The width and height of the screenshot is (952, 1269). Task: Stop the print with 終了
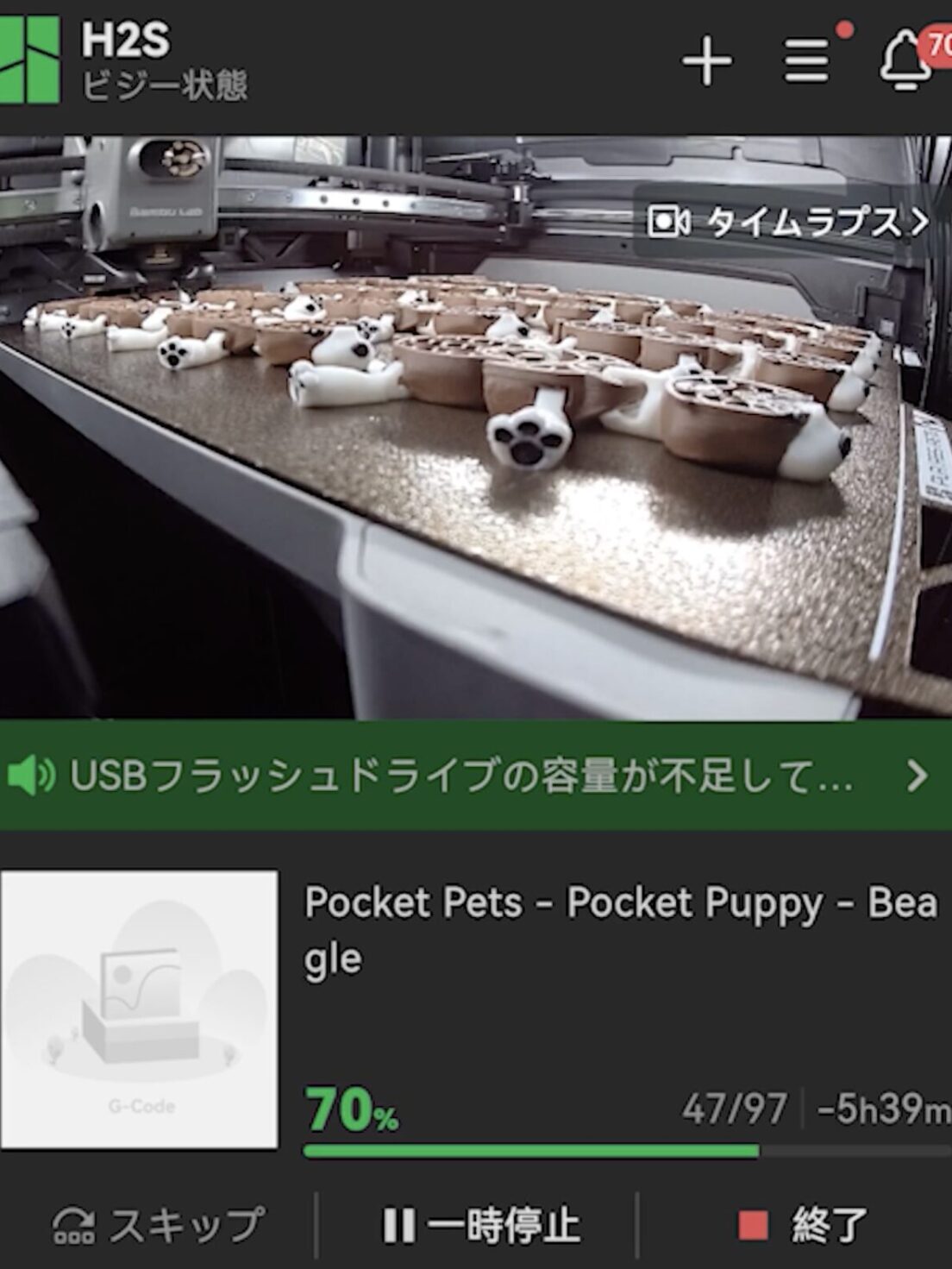point(802,1226)
